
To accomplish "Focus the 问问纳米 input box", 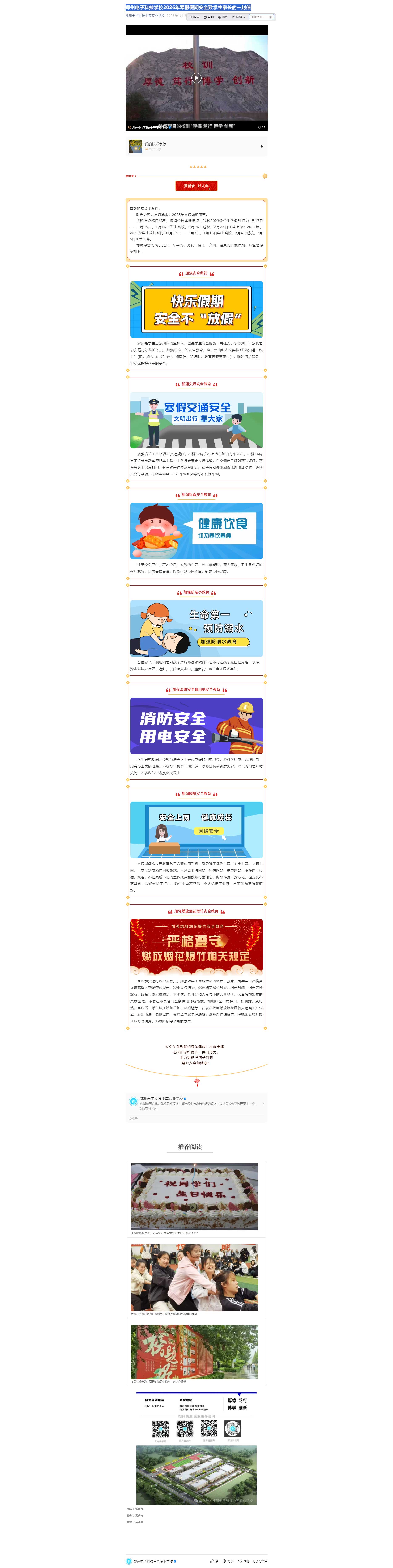I will (259, 17).
